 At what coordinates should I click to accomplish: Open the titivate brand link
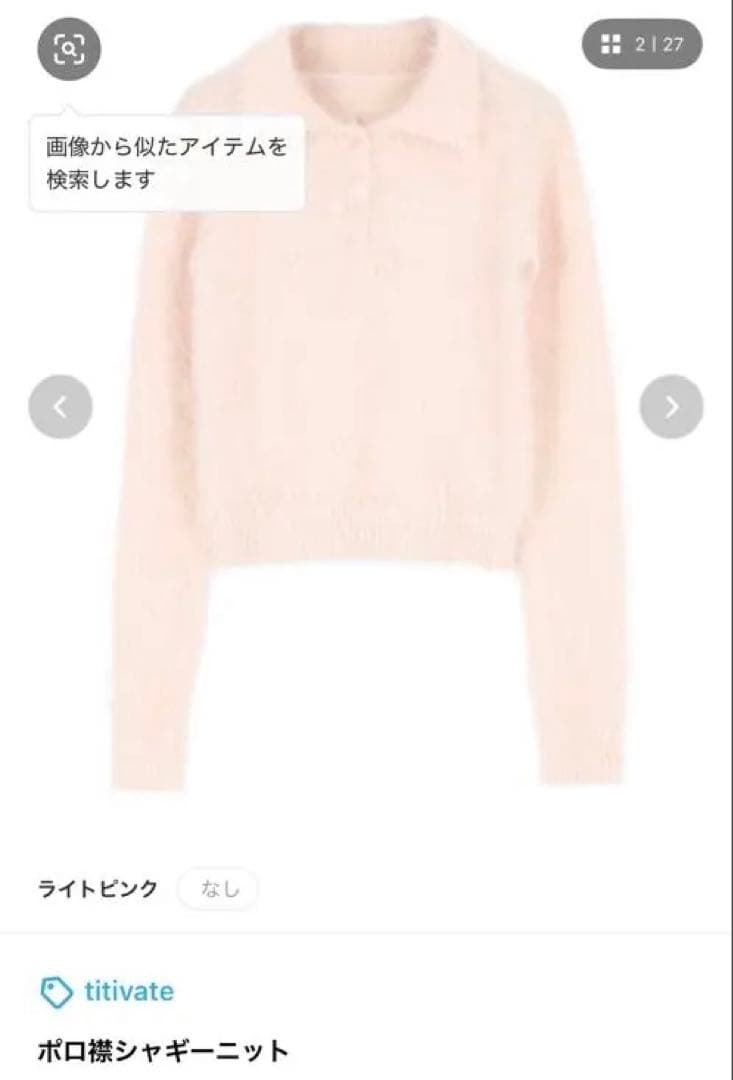click(x=128, y=991)
